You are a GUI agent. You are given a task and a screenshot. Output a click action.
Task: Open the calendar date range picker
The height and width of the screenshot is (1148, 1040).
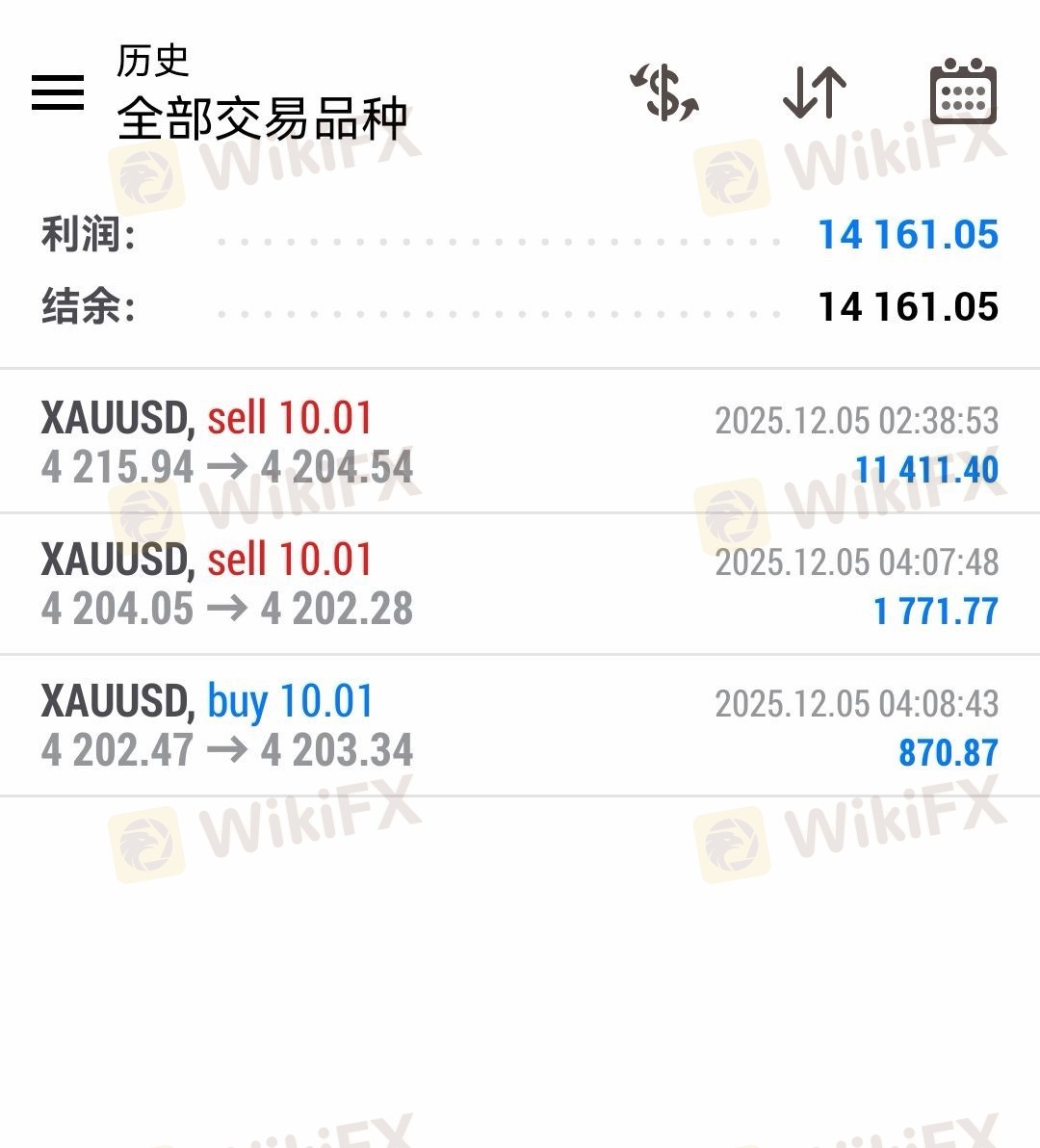(x=962, y=93)
